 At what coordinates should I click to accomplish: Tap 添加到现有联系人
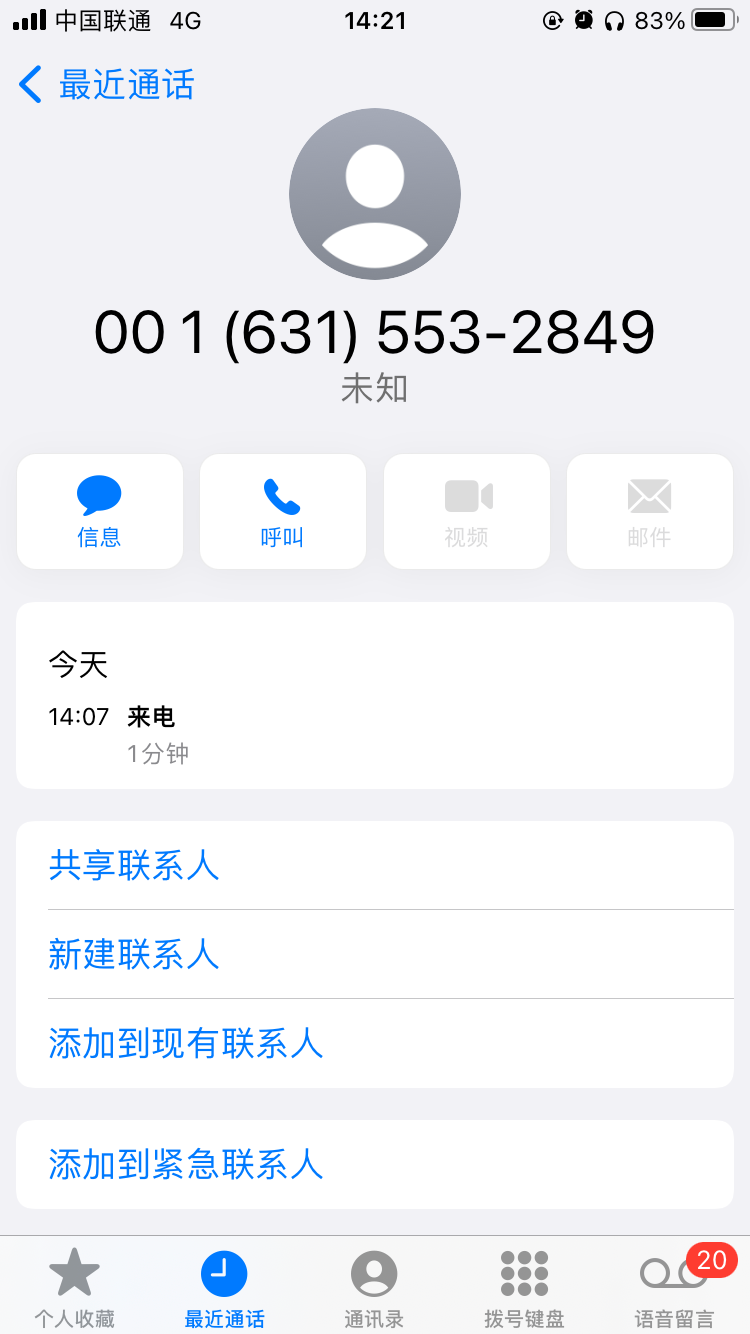(x=375, y=1043)
